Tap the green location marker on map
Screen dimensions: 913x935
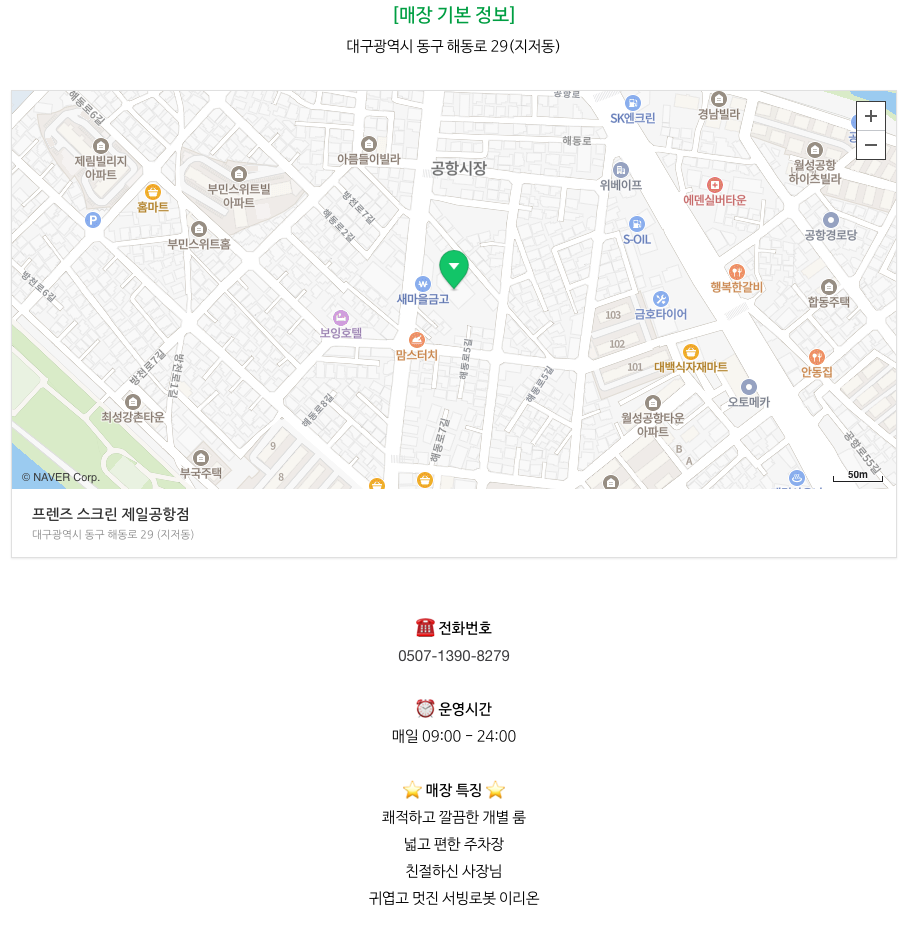pos(454,268)
